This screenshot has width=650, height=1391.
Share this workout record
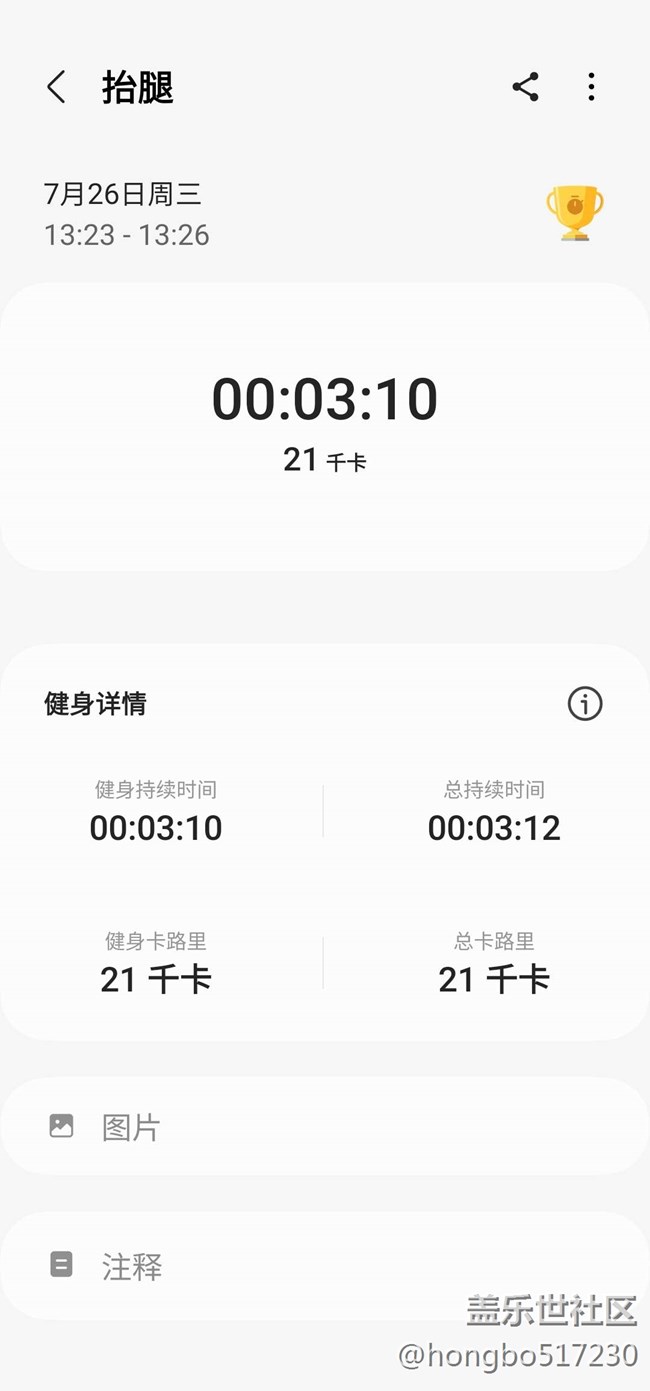tap(525, 87)
